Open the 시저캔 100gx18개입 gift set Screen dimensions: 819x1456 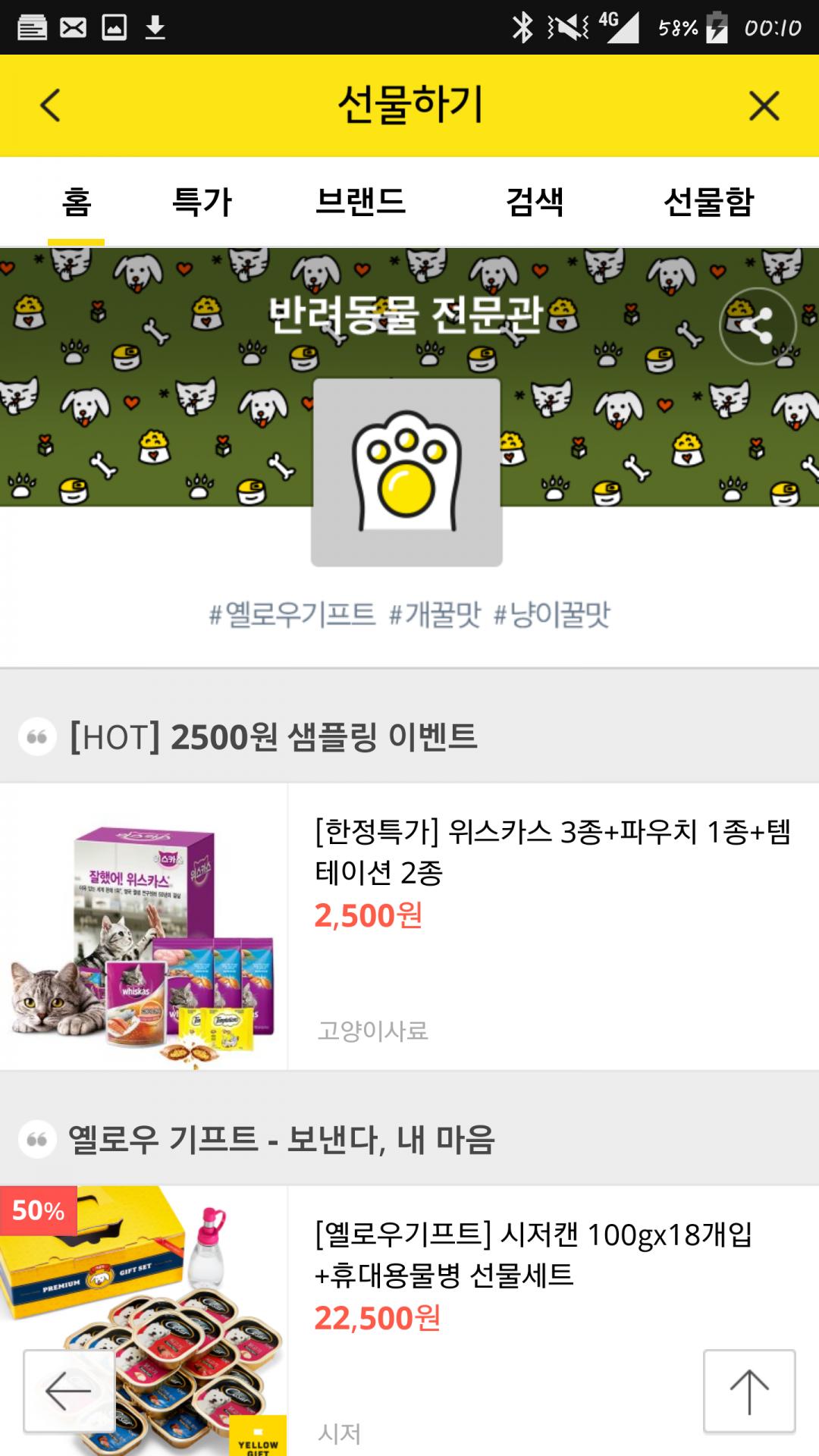pos(533,1254)
